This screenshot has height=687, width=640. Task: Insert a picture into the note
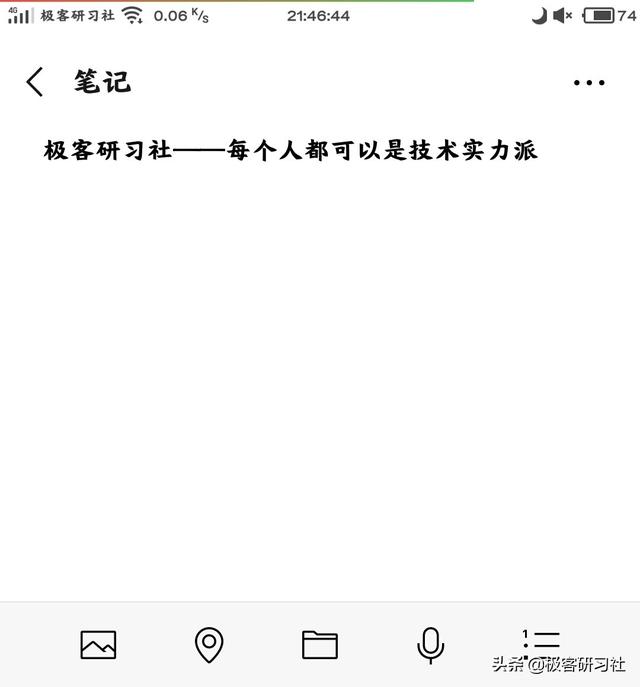[98, 645]
